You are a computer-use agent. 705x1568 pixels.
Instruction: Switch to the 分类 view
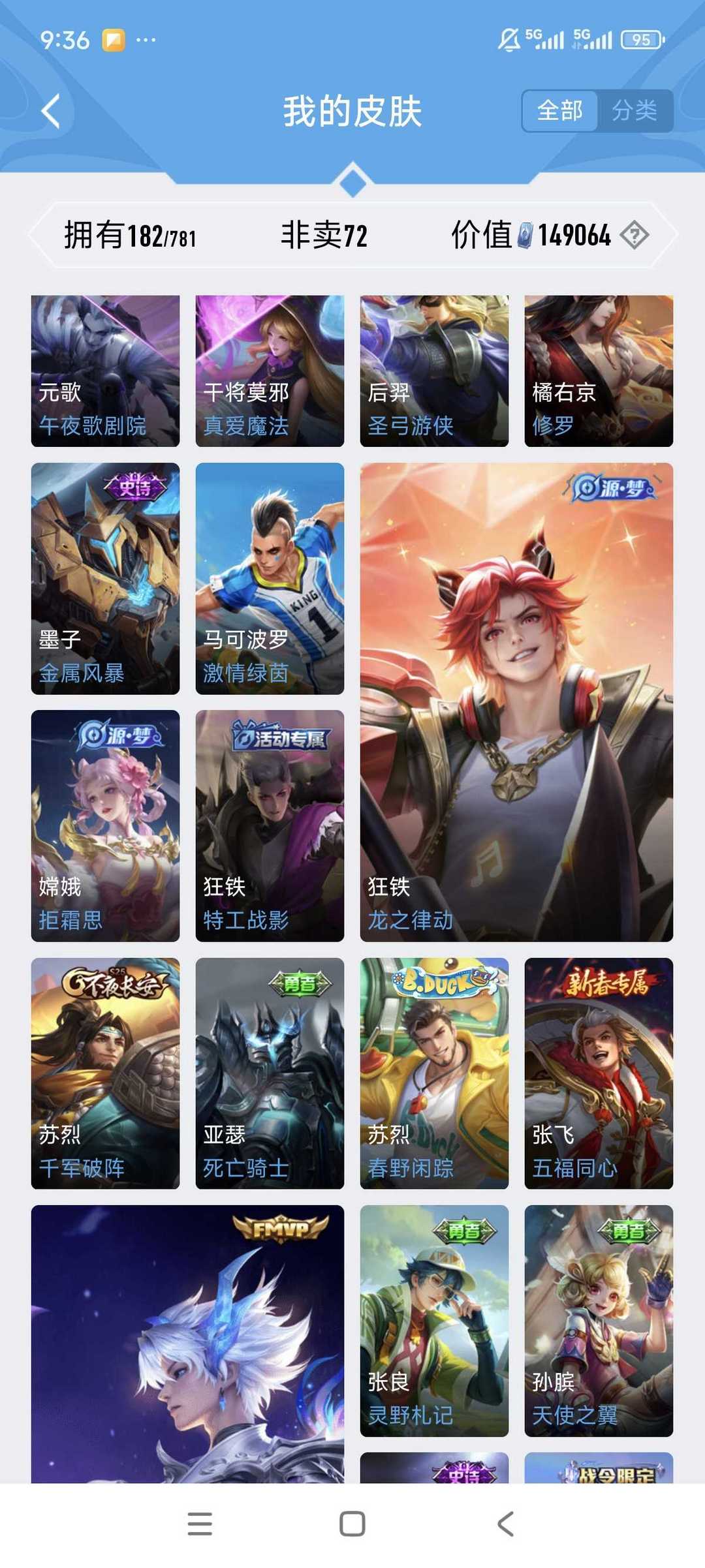click(x=634, y=111)
